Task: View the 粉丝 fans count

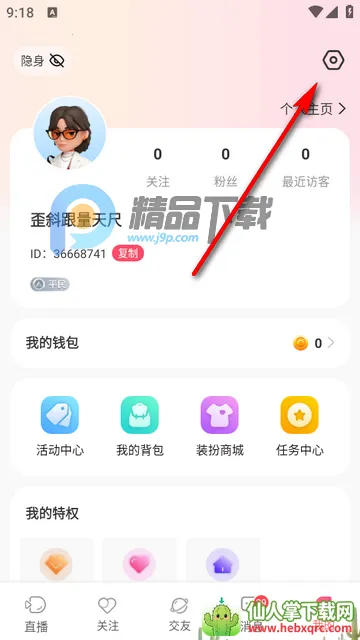Action: point(225,167)
